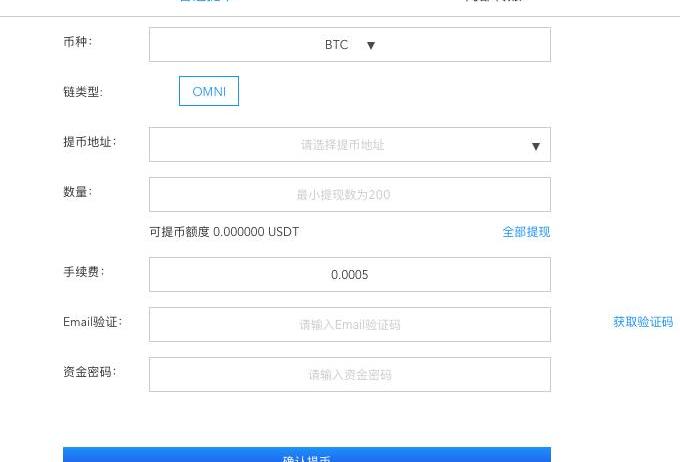680x462 pixels.
Task: Focus the Email verification code field
Action: pos(349,325)
